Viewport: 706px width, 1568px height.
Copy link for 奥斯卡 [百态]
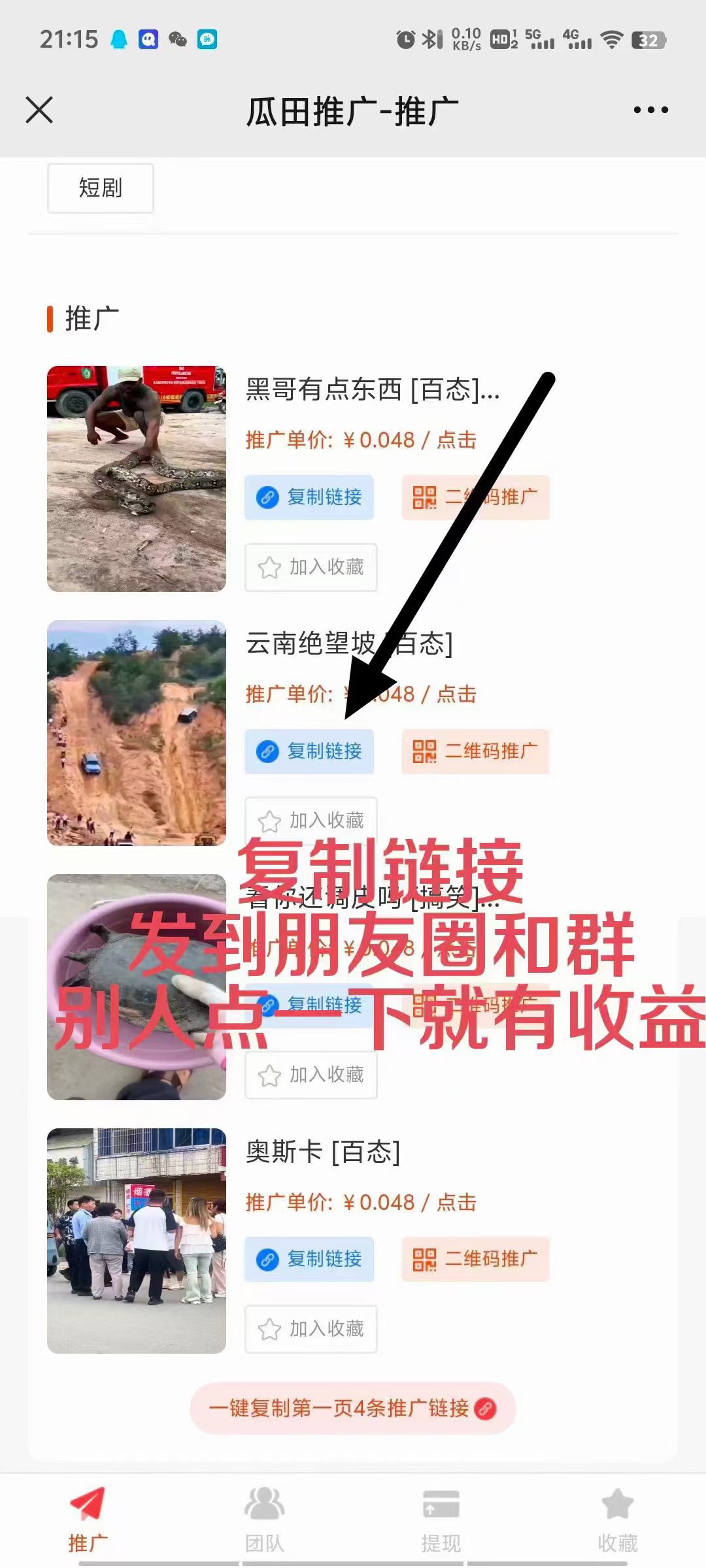[309, 1259]
